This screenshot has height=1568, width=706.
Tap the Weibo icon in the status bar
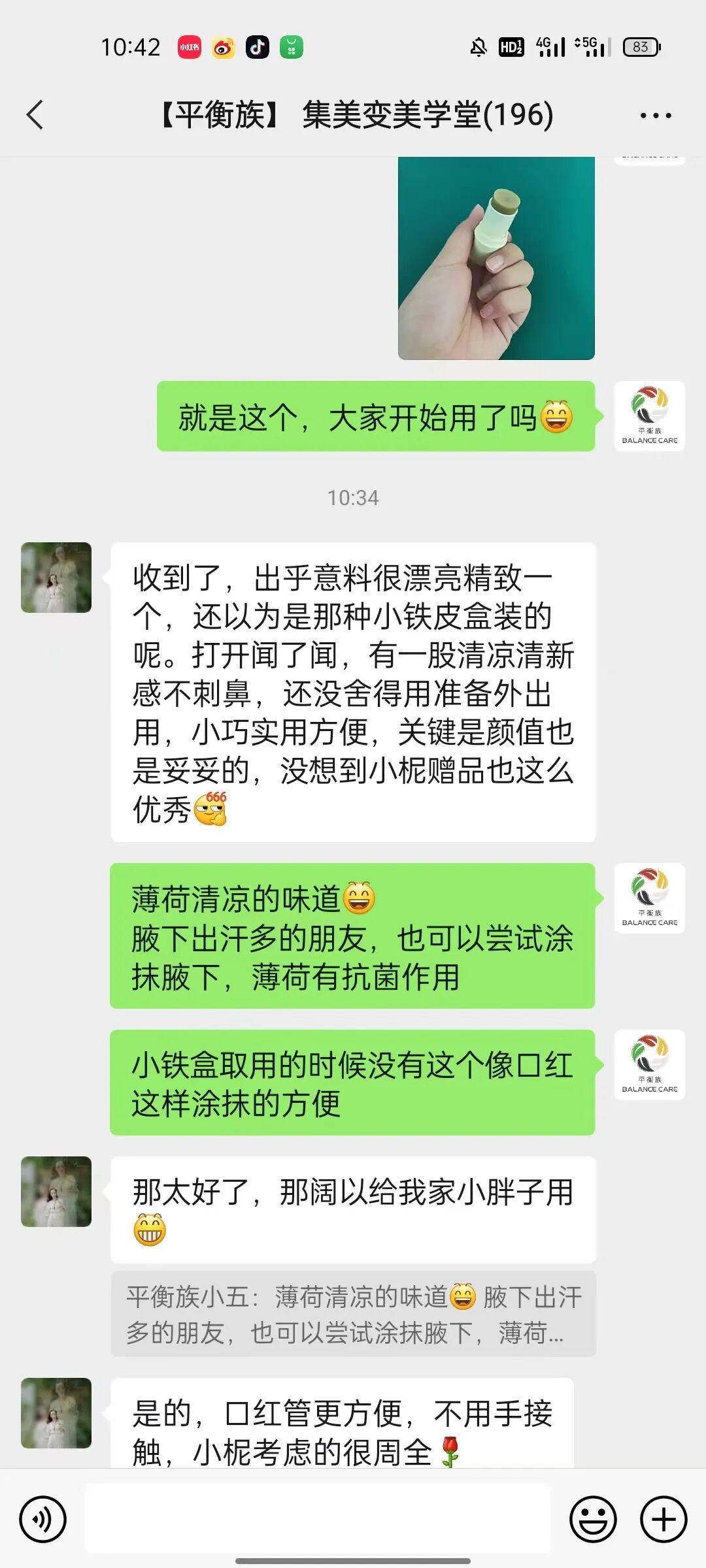click(223, 48)
